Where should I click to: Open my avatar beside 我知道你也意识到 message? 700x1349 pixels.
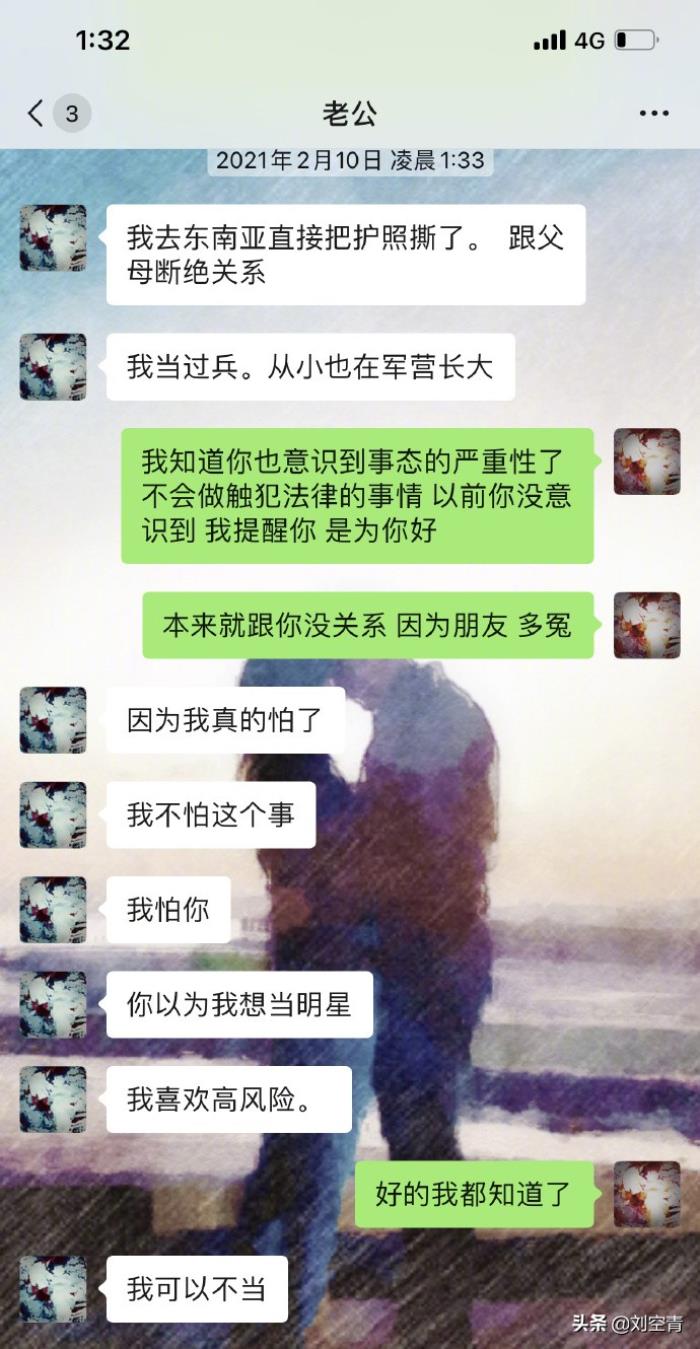coord(646,461)
